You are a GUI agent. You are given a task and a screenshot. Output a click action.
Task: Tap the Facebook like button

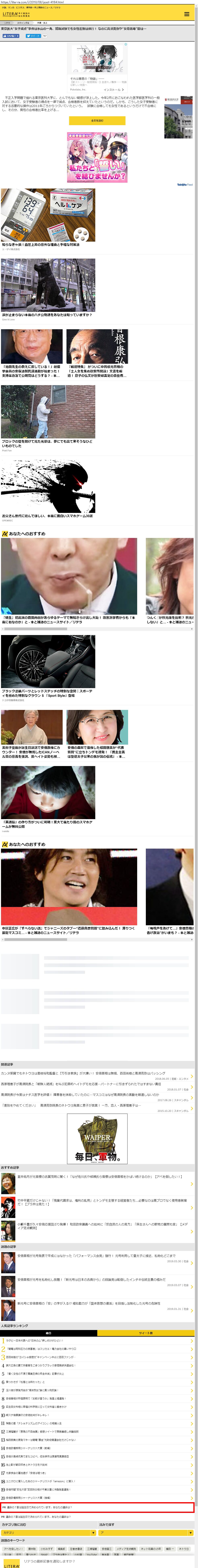[10, 36]
